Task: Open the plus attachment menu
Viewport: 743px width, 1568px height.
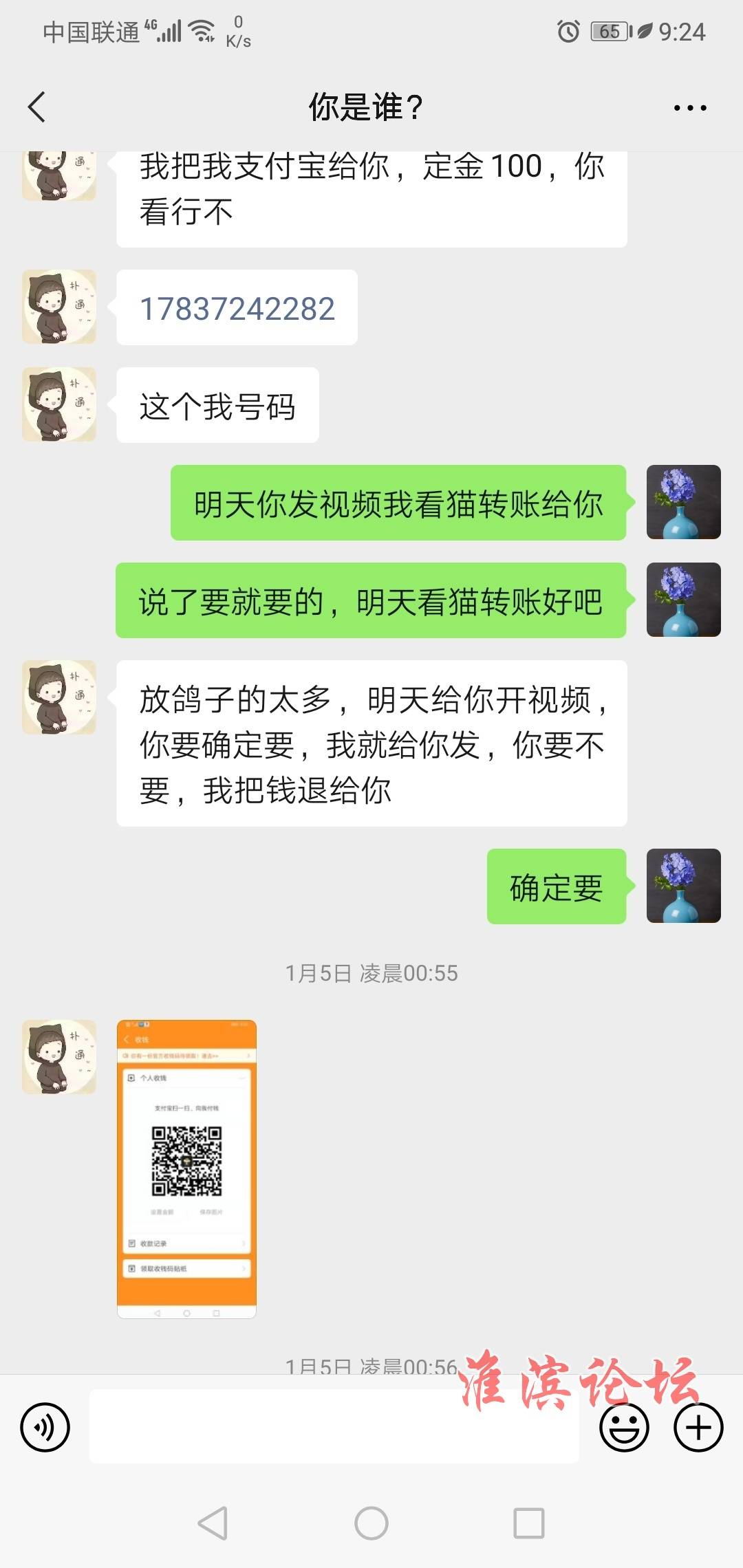Action: click(x=698, y=1428)
